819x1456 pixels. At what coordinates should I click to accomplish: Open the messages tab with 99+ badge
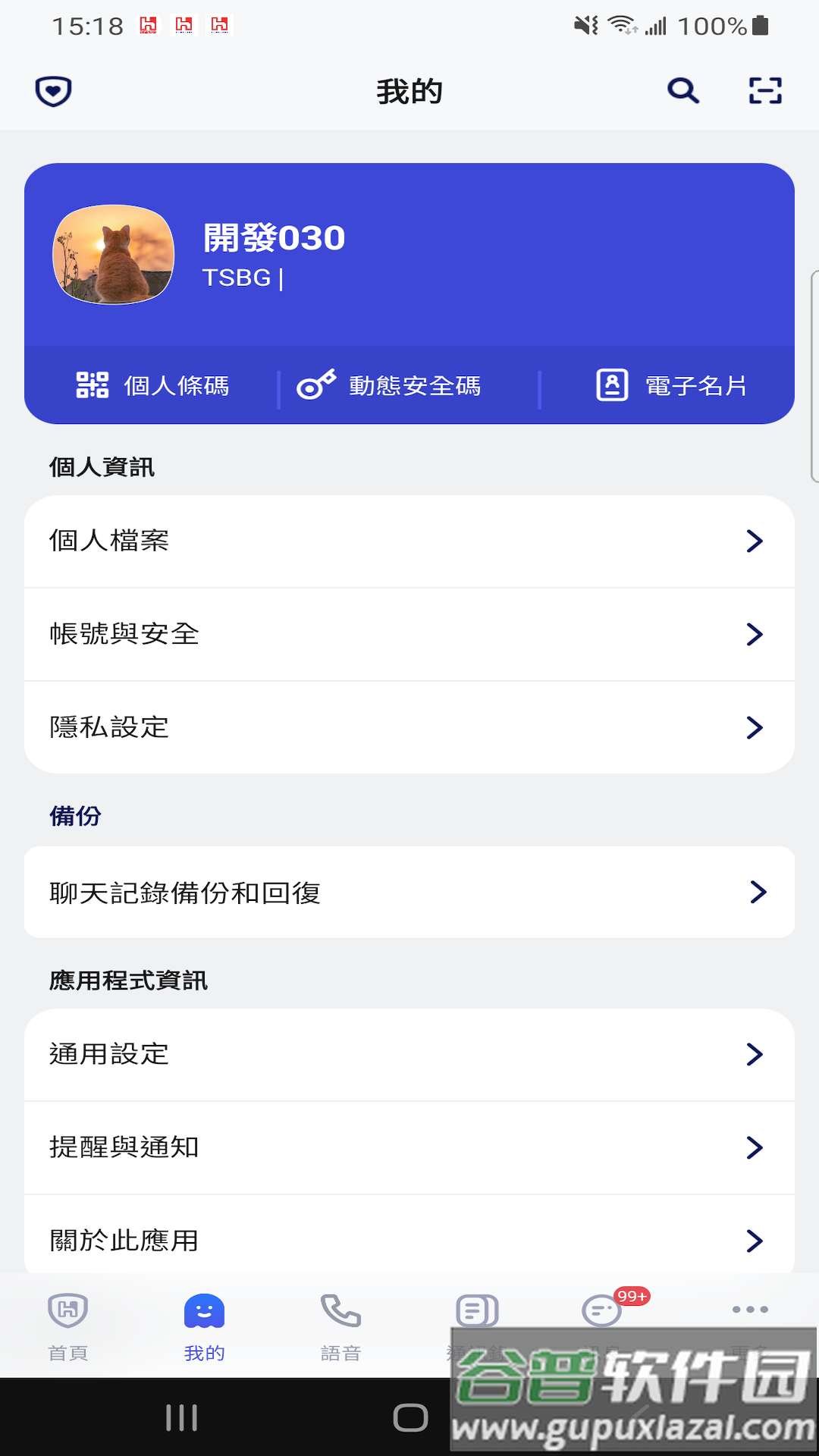click(603, 1310)
